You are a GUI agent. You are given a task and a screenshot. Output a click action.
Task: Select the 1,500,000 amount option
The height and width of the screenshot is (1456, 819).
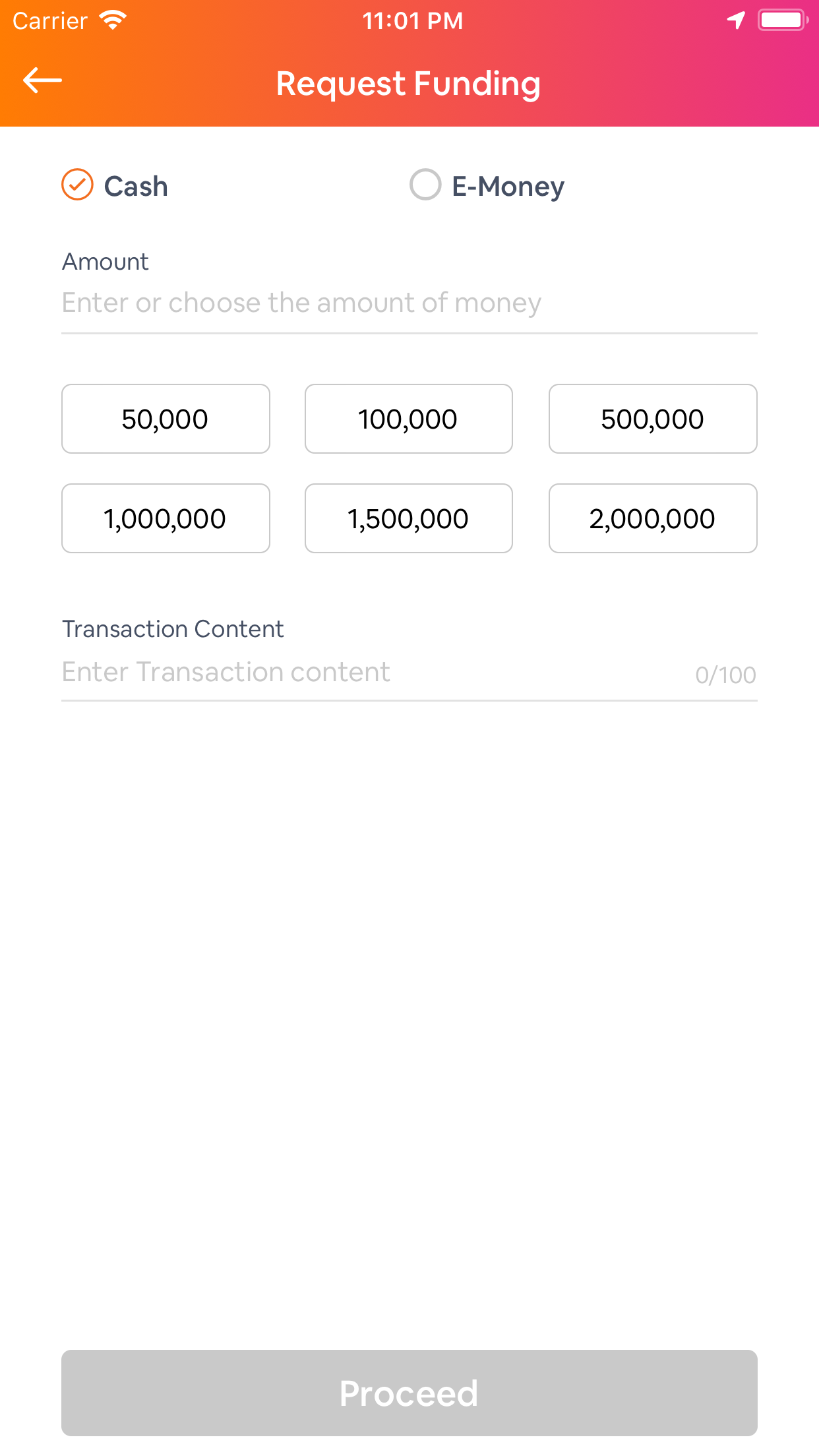408,518
